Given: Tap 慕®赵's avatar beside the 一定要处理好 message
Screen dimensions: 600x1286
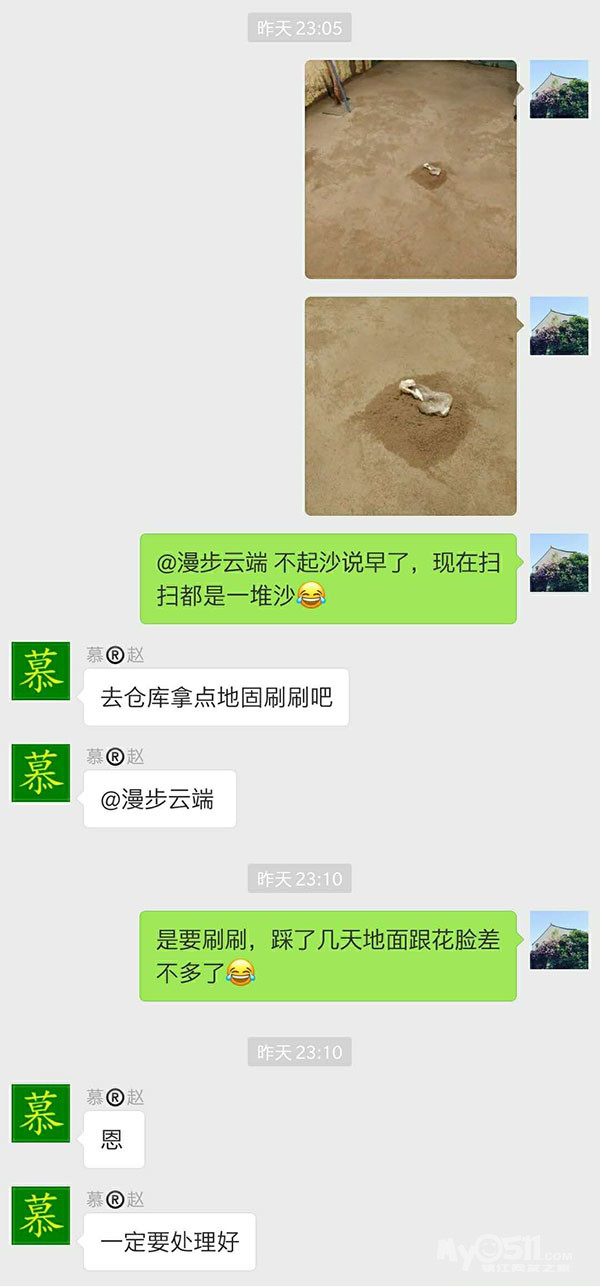Looking at the screenshot, I should click(41, 1215).
